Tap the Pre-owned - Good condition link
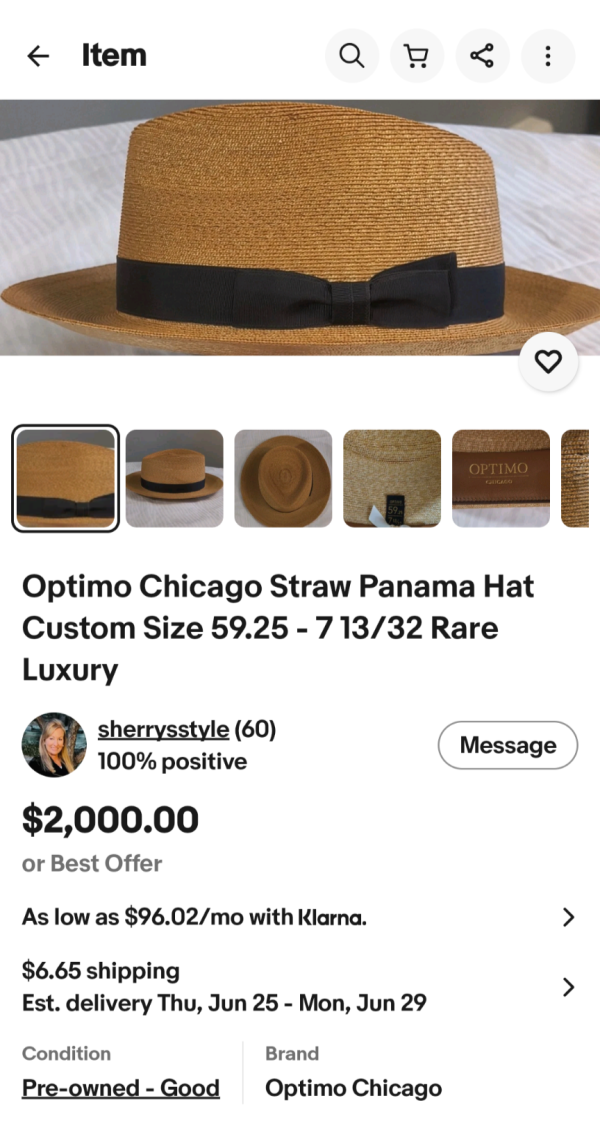This screenshot has height=1137, width=600. (120, 1088)
